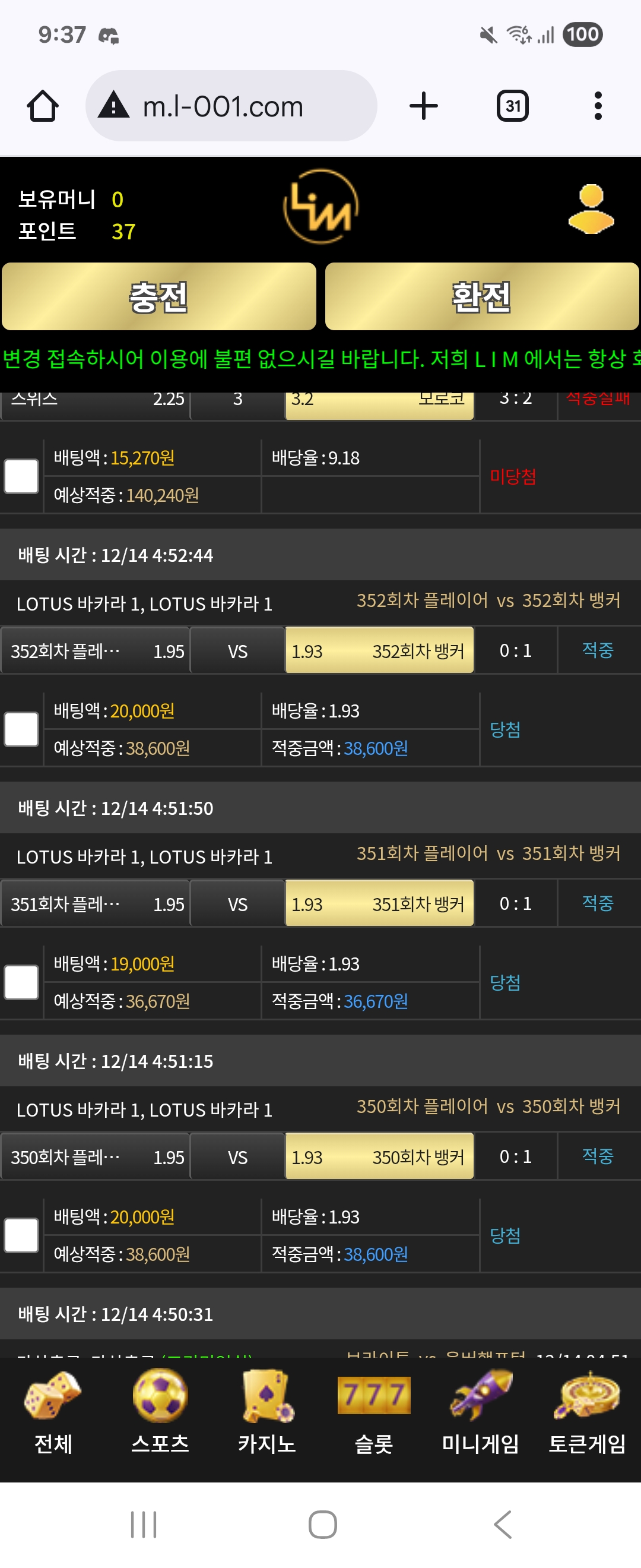This screenshot has width=641, height=1568.
Task: Open a new browser tab
Action: [423, 106]
